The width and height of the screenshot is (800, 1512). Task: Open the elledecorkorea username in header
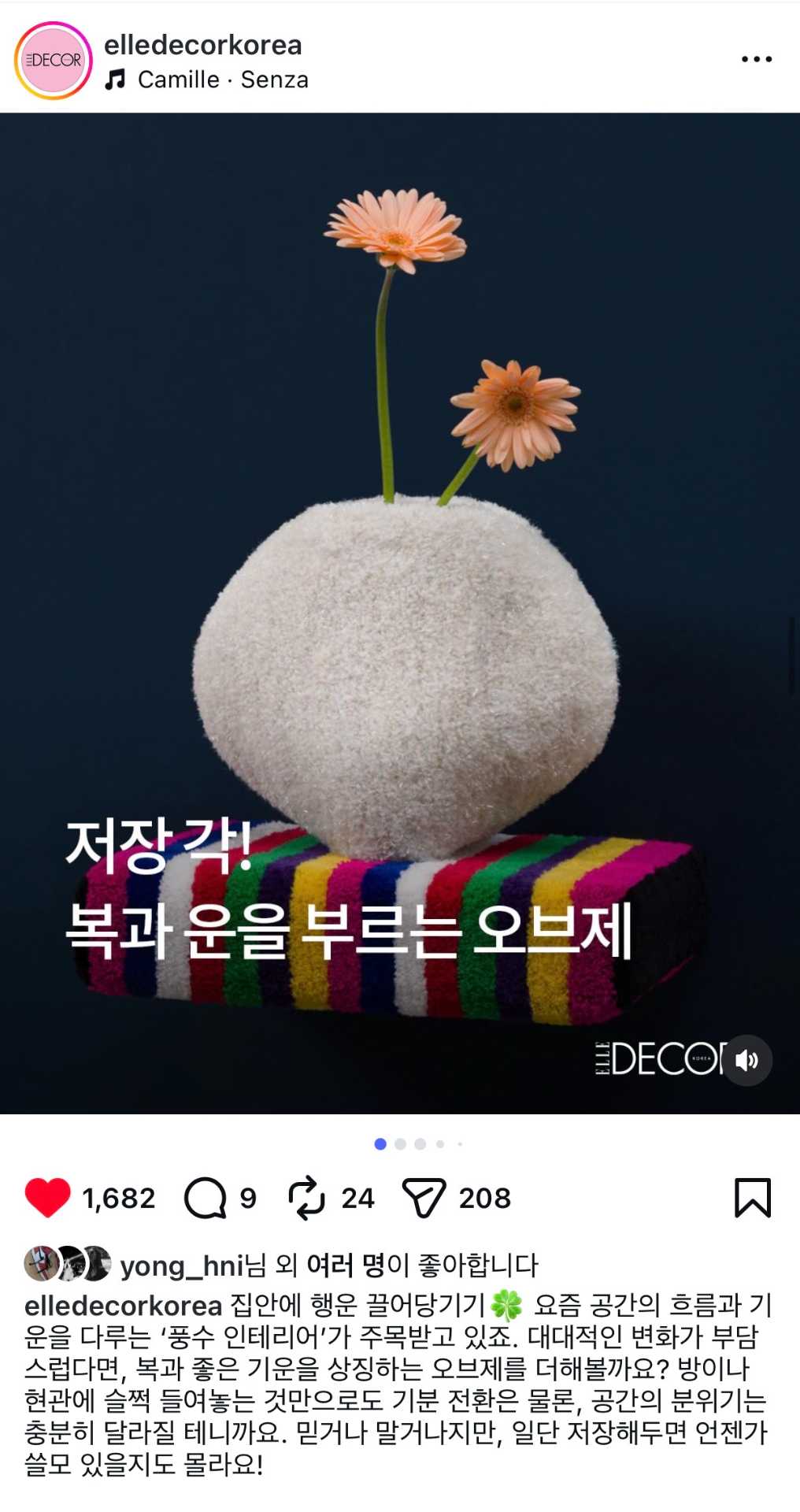pyautogui.click(x=203, y=45)
